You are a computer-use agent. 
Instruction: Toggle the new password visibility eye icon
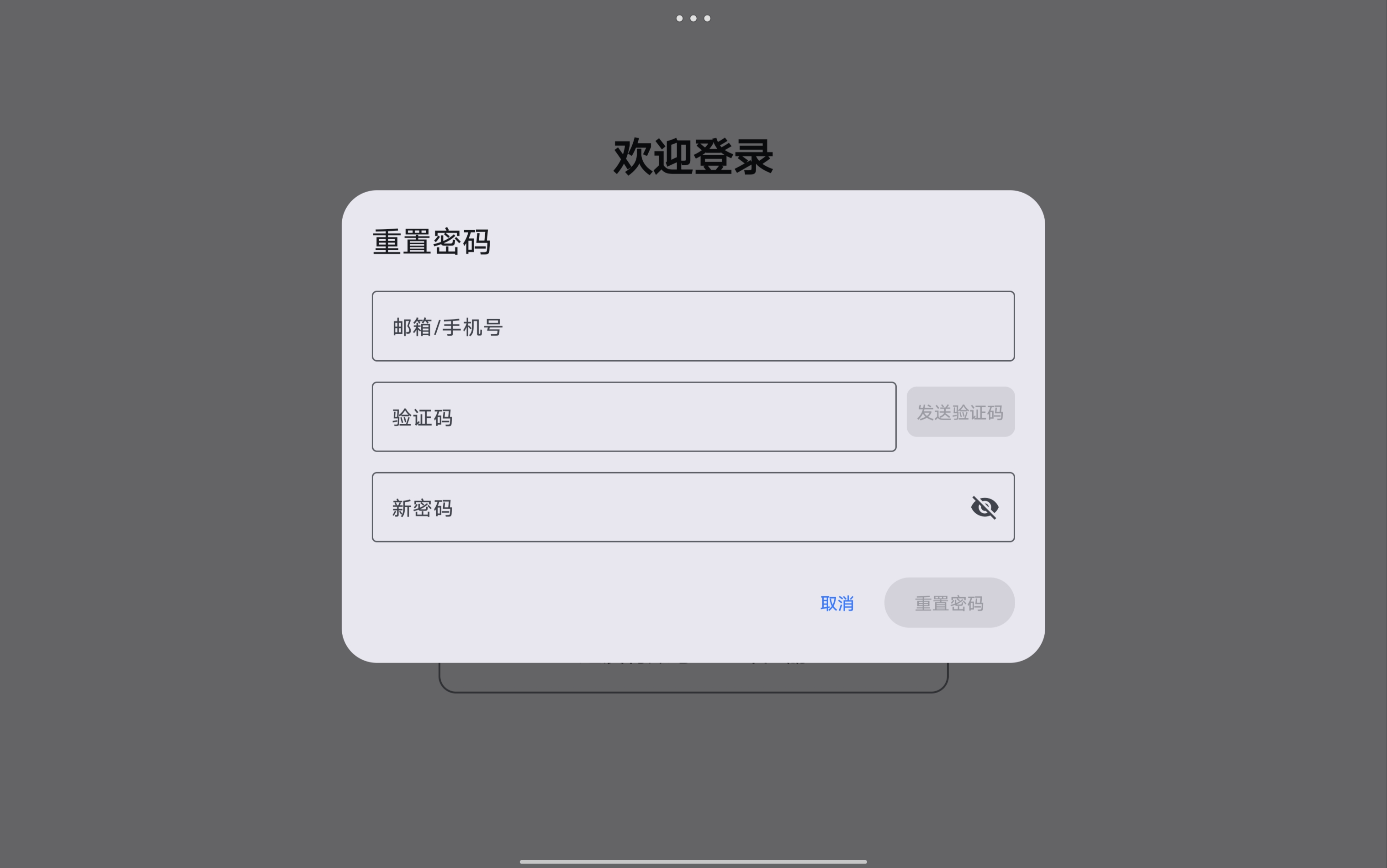point(985,507)
